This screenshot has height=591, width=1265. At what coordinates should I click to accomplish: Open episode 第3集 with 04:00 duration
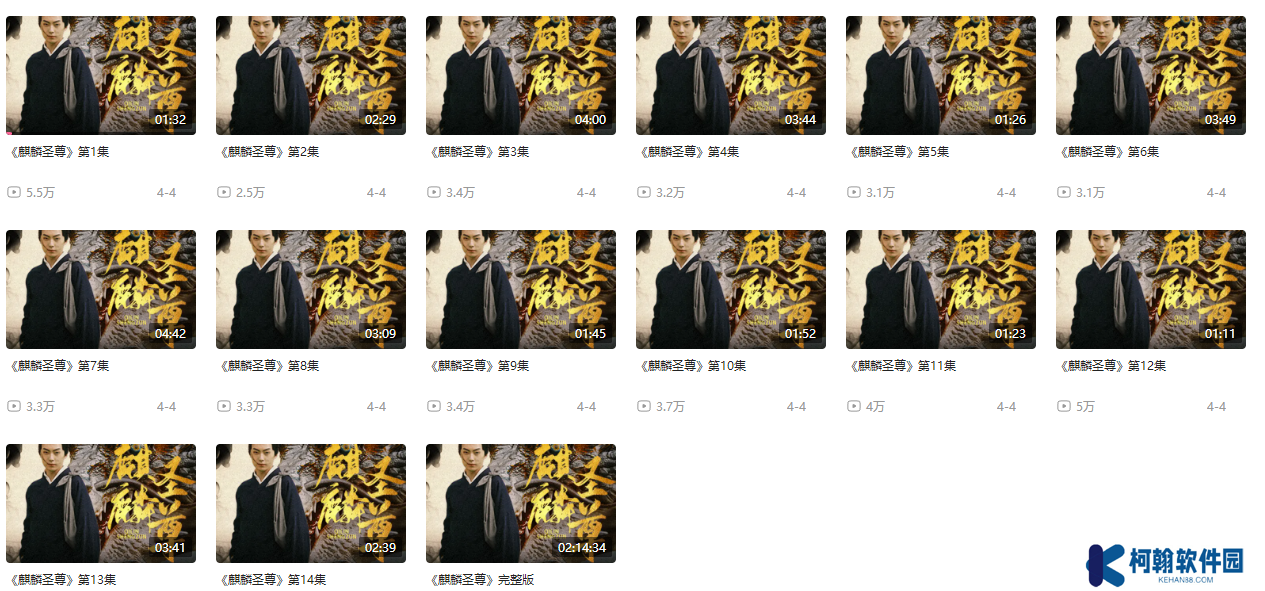click(521, 75)
